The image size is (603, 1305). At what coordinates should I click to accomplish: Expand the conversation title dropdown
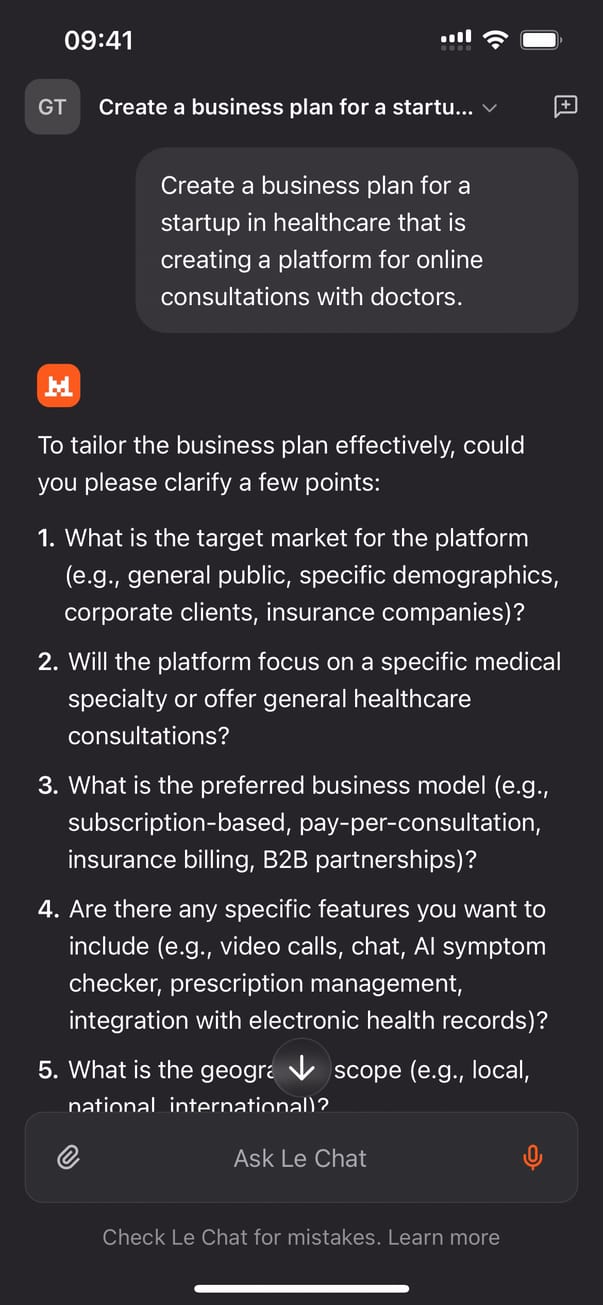pyautogui.click(x=489, y=108)
